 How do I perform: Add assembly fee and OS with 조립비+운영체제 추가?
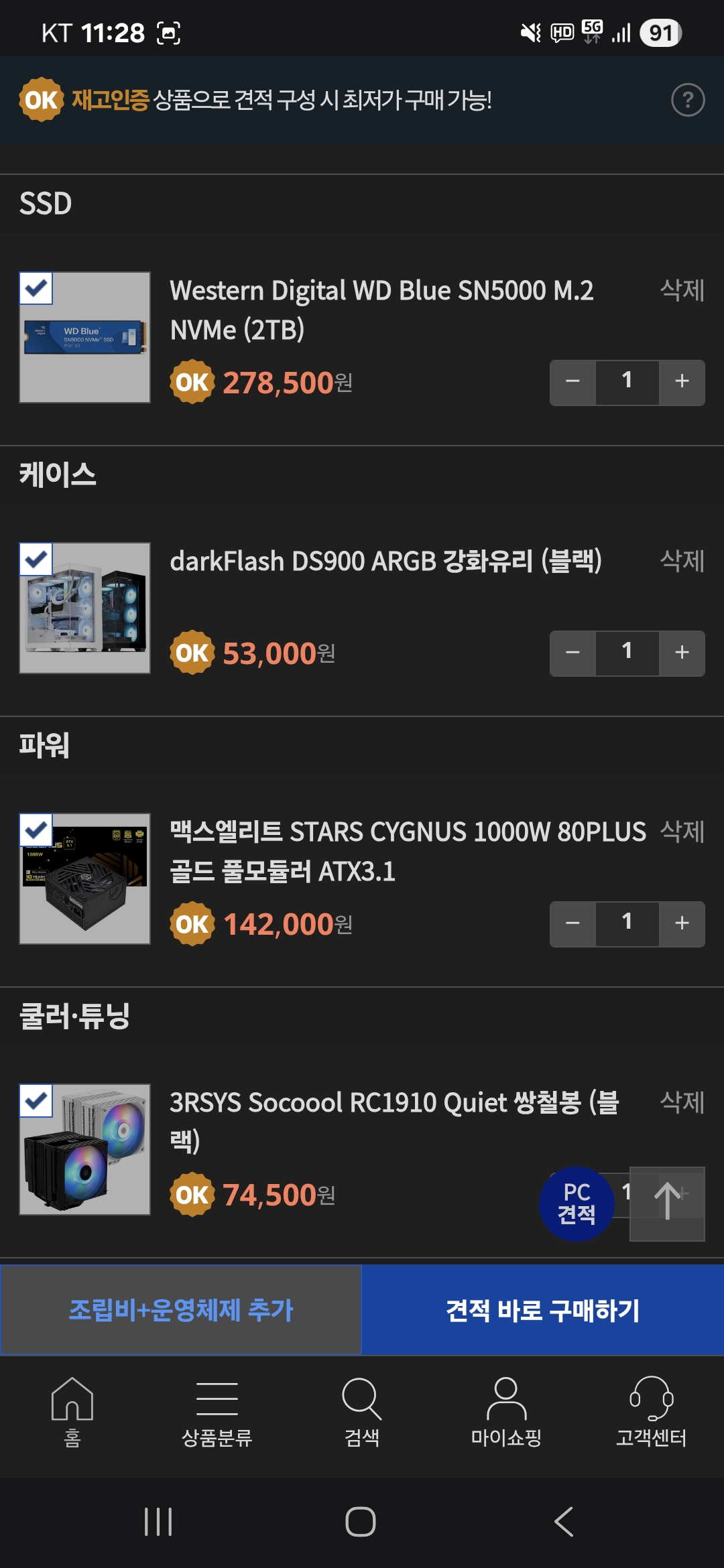[x=181, y=1310]
